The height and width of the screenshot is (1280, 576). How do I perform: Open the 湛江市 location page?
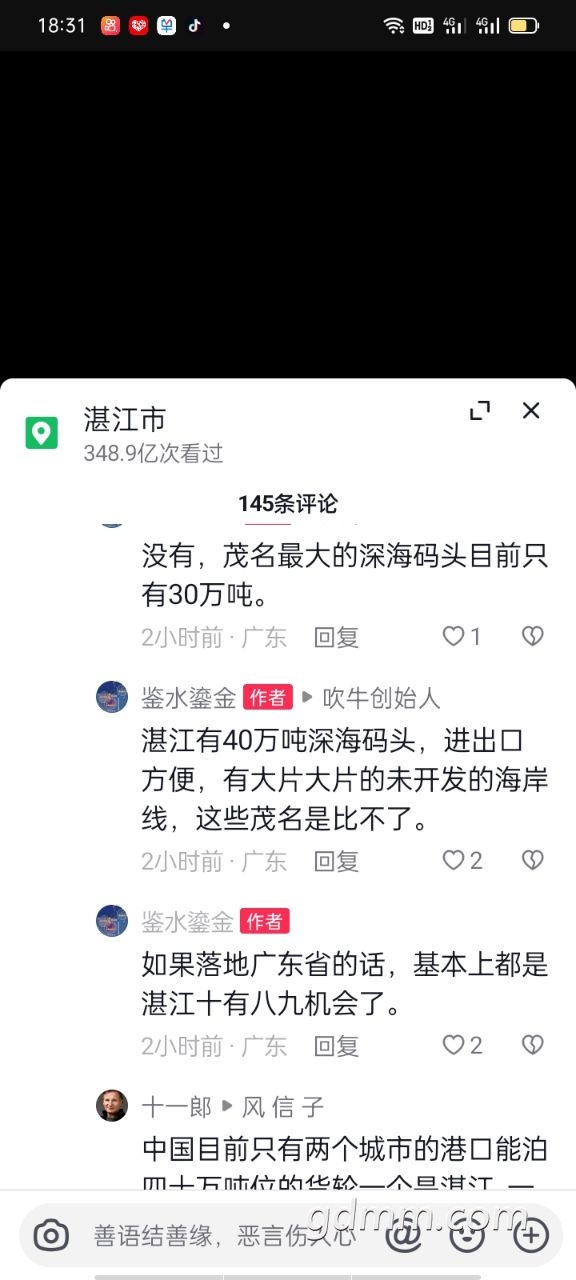125,419
